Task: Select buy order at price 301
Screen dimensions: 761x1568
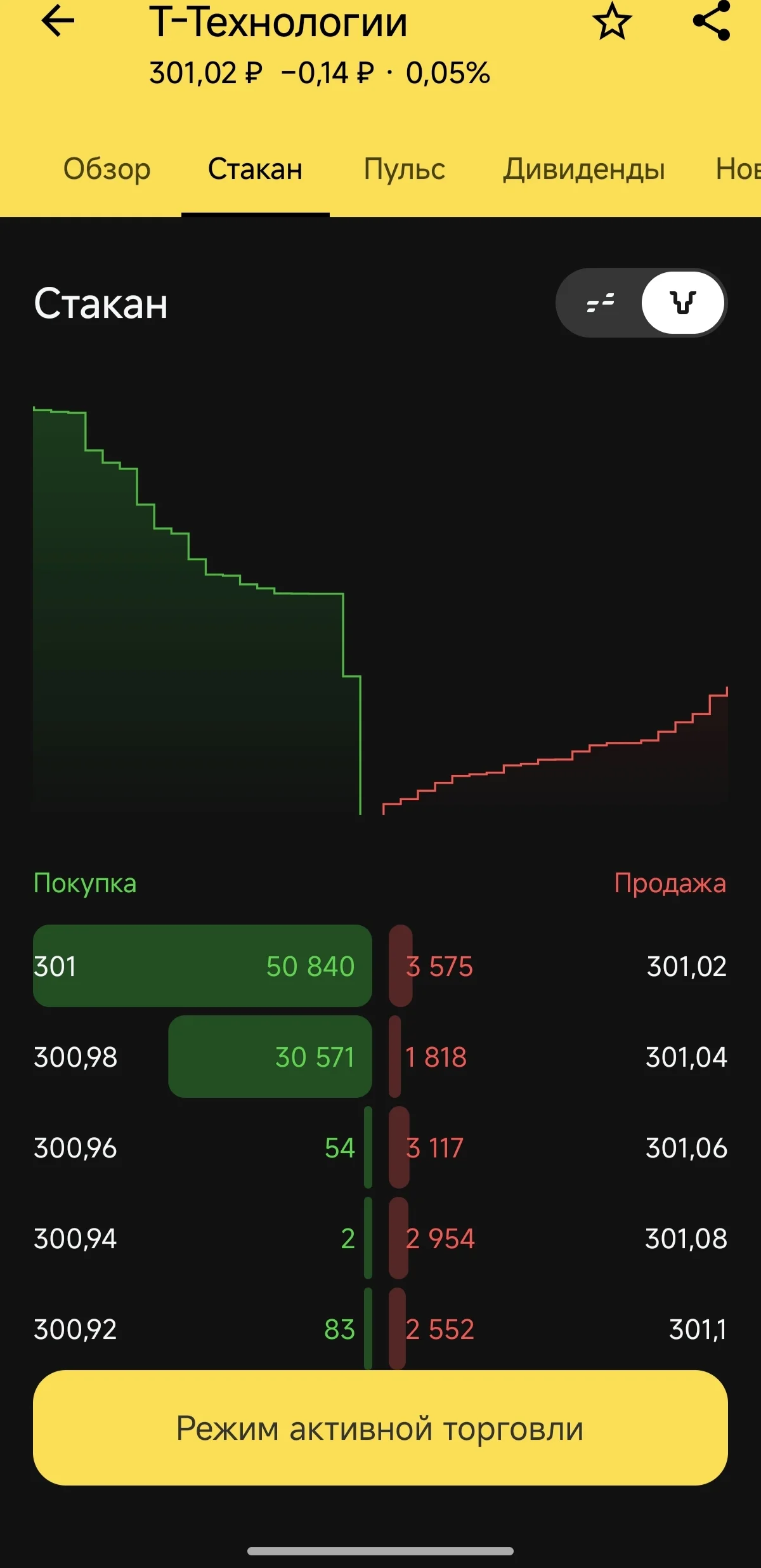Action: [x=202, y=966]
